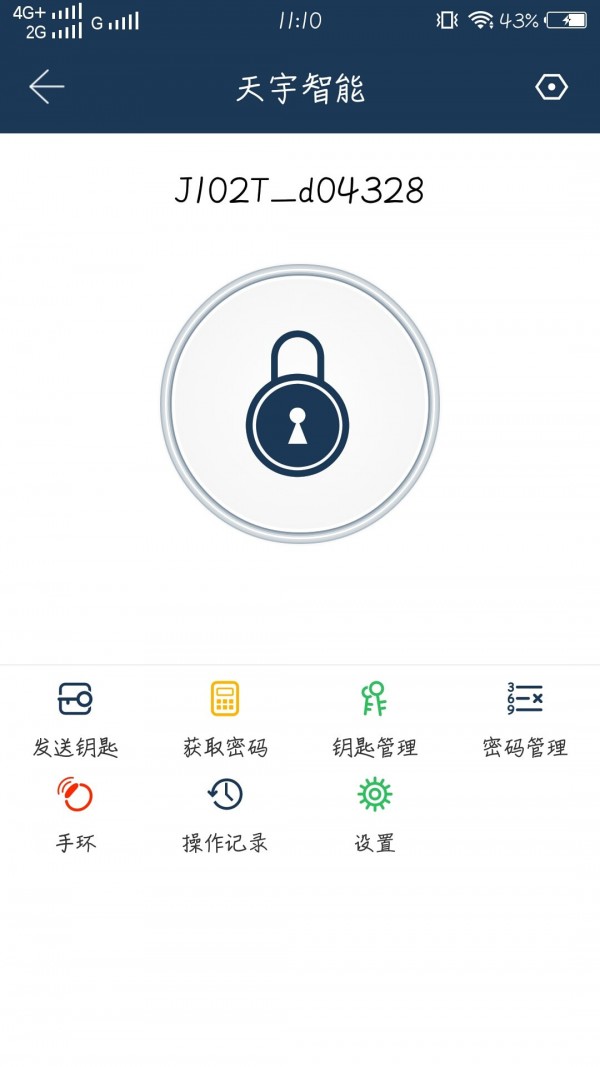This screenshot has height=1067, width=600.
Task: Go back using the top-left arrow
Action: (46, 88)
